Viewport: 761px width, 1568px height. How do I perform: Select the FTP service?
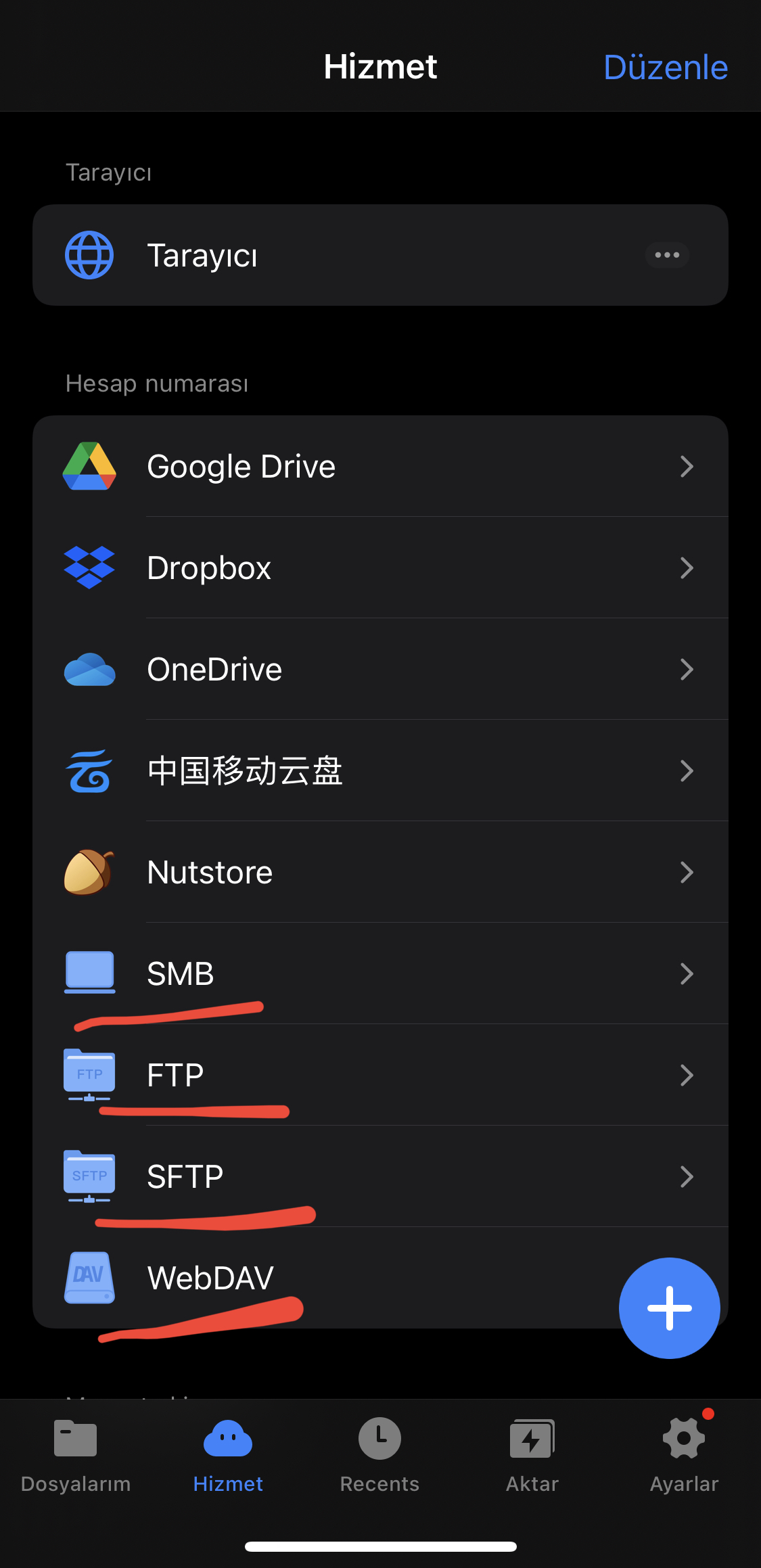[x=380, y=1075]
